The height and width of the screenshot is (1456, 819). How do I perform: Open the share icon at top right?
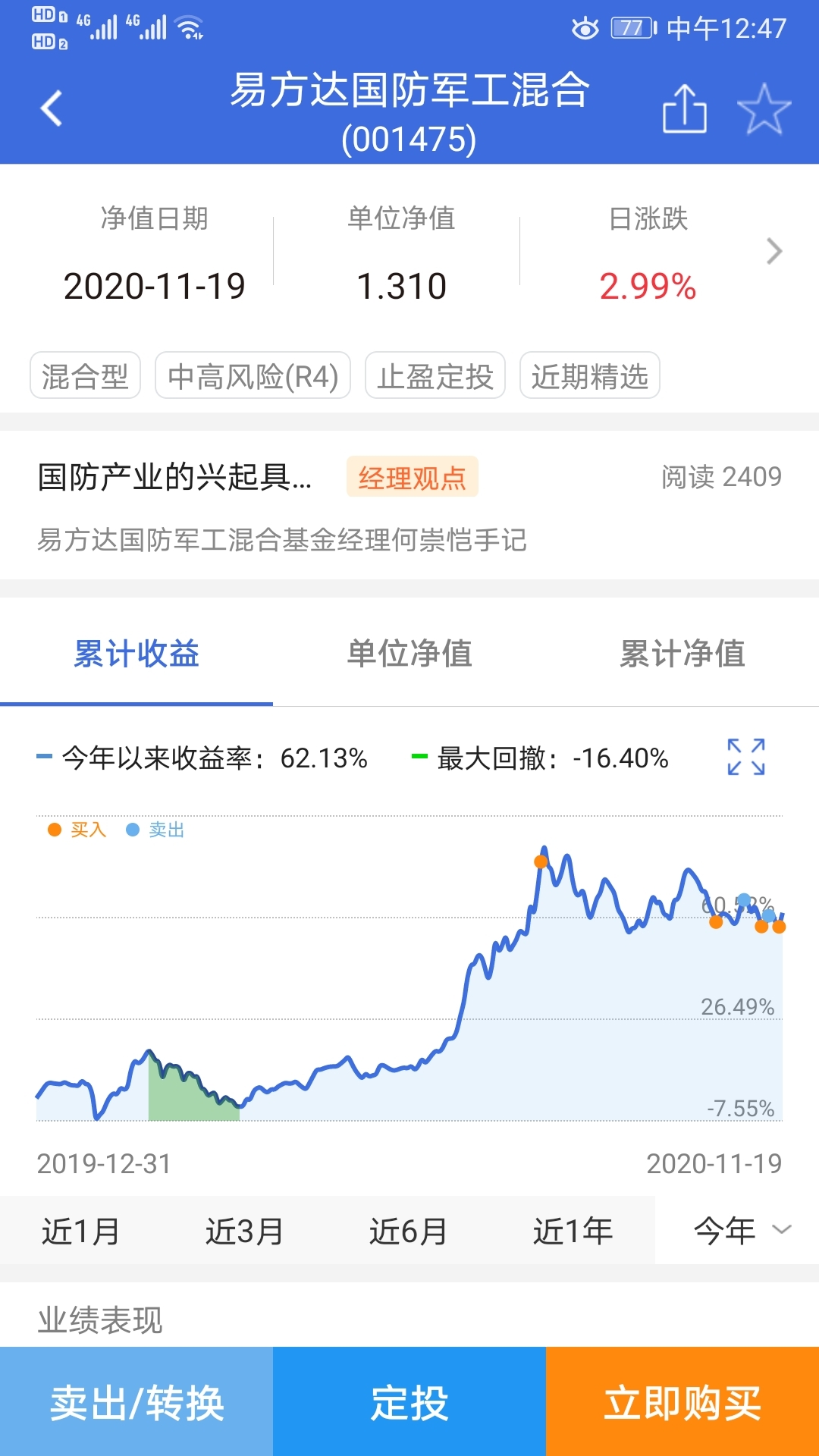click(685, 110)
